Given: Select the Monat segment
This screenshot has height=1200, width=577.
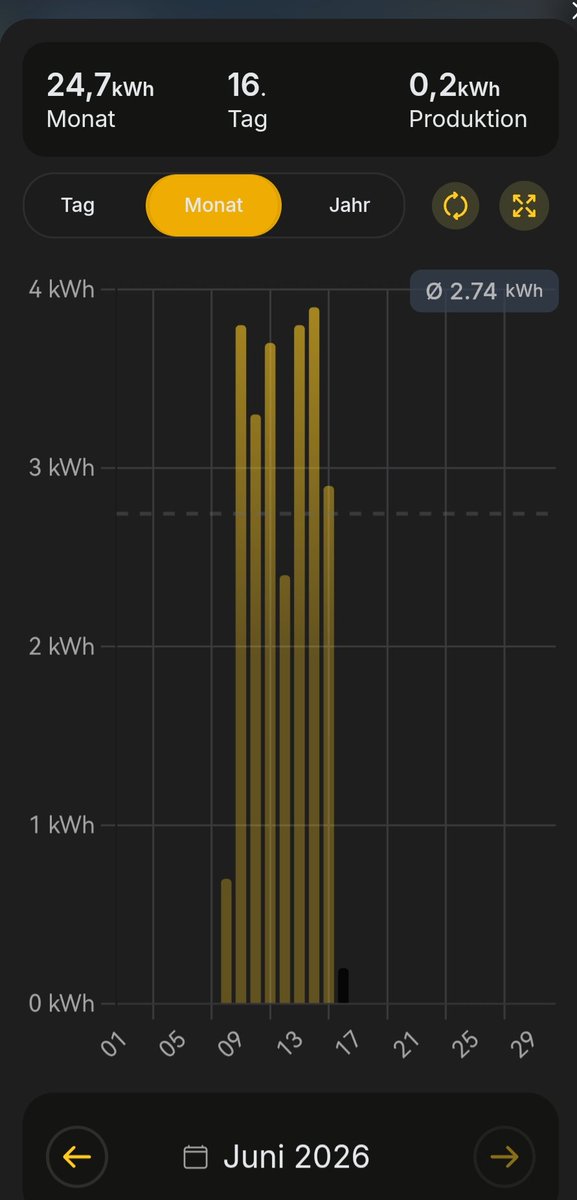Looking at the screenshot, I should (x=214, y=206).
